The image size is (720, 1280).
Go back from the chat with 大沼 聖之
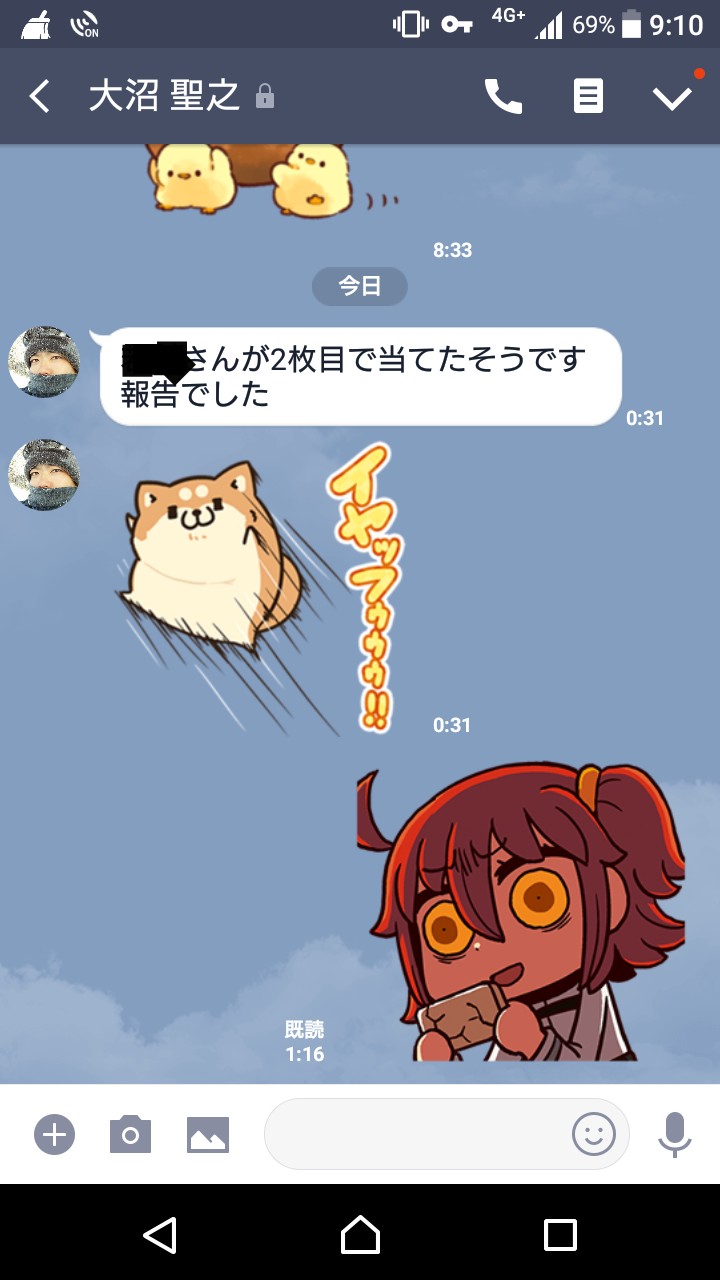pyautogui.click(x=40, y=97)
